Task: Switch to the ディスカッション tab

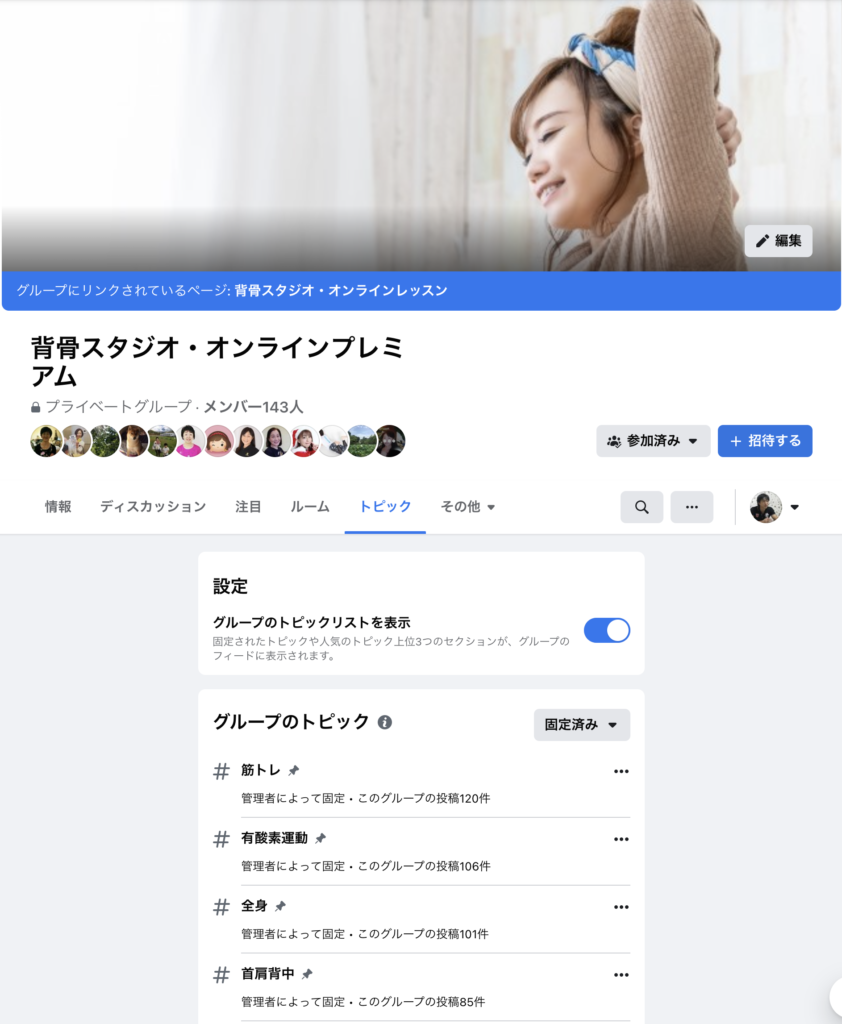Action: (x=153, y=507)
